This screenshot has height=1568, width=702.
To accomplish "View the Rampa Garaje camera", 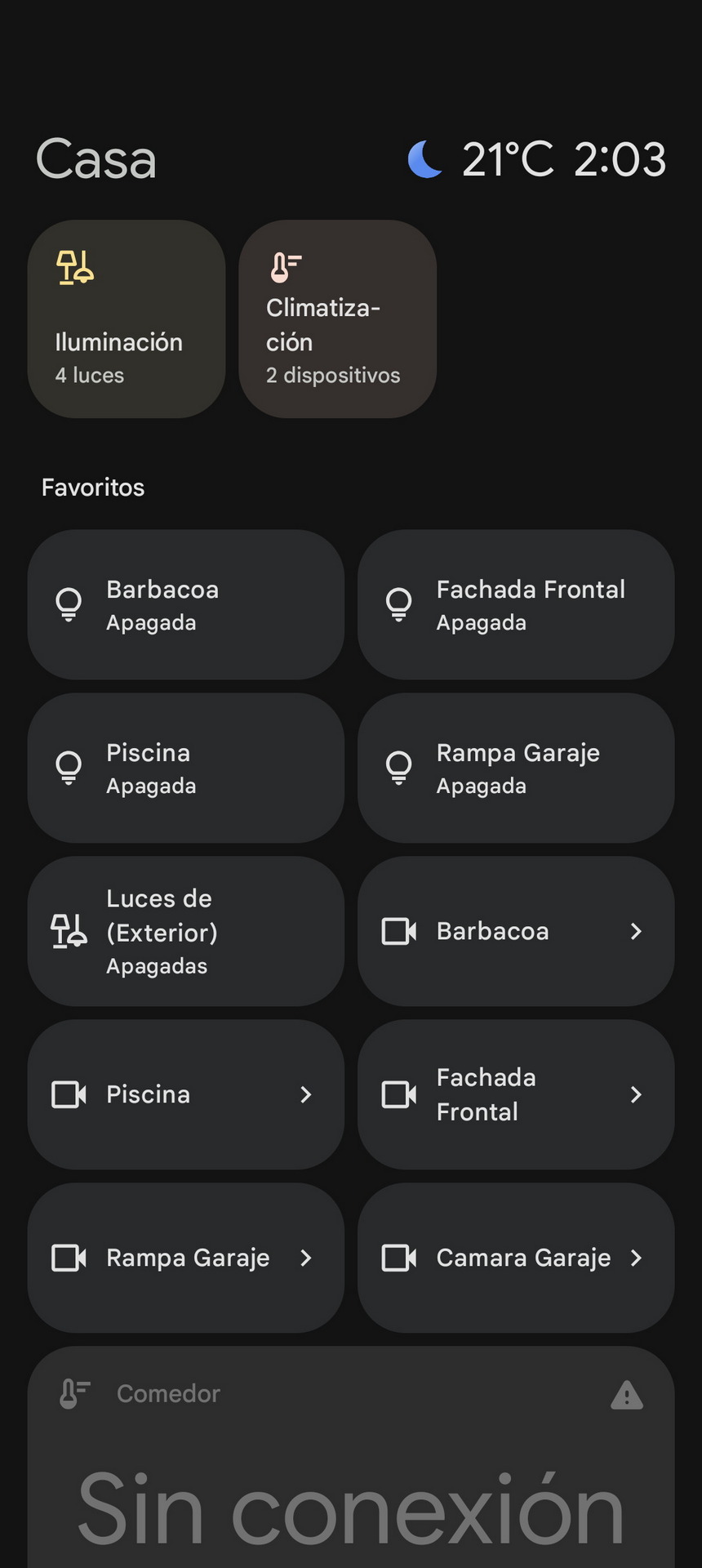I will tap(186, 1258).
